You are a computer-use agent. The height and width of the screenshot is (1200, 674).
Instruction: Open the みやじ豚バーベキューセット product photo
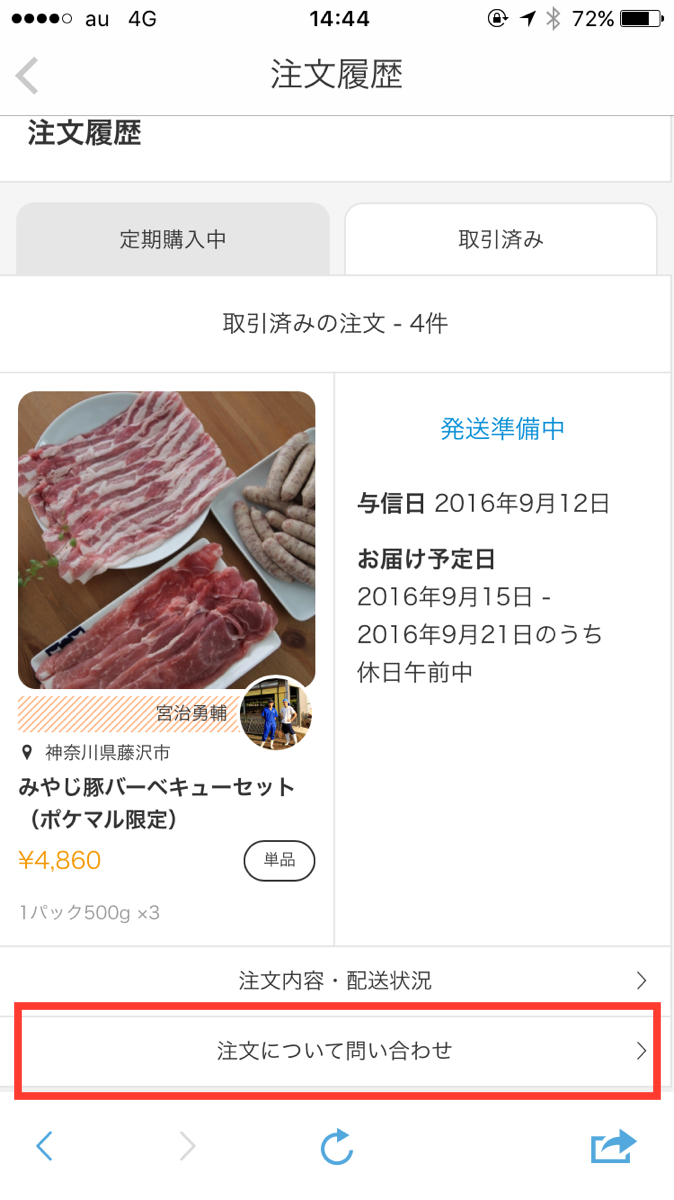click(166, 539)
